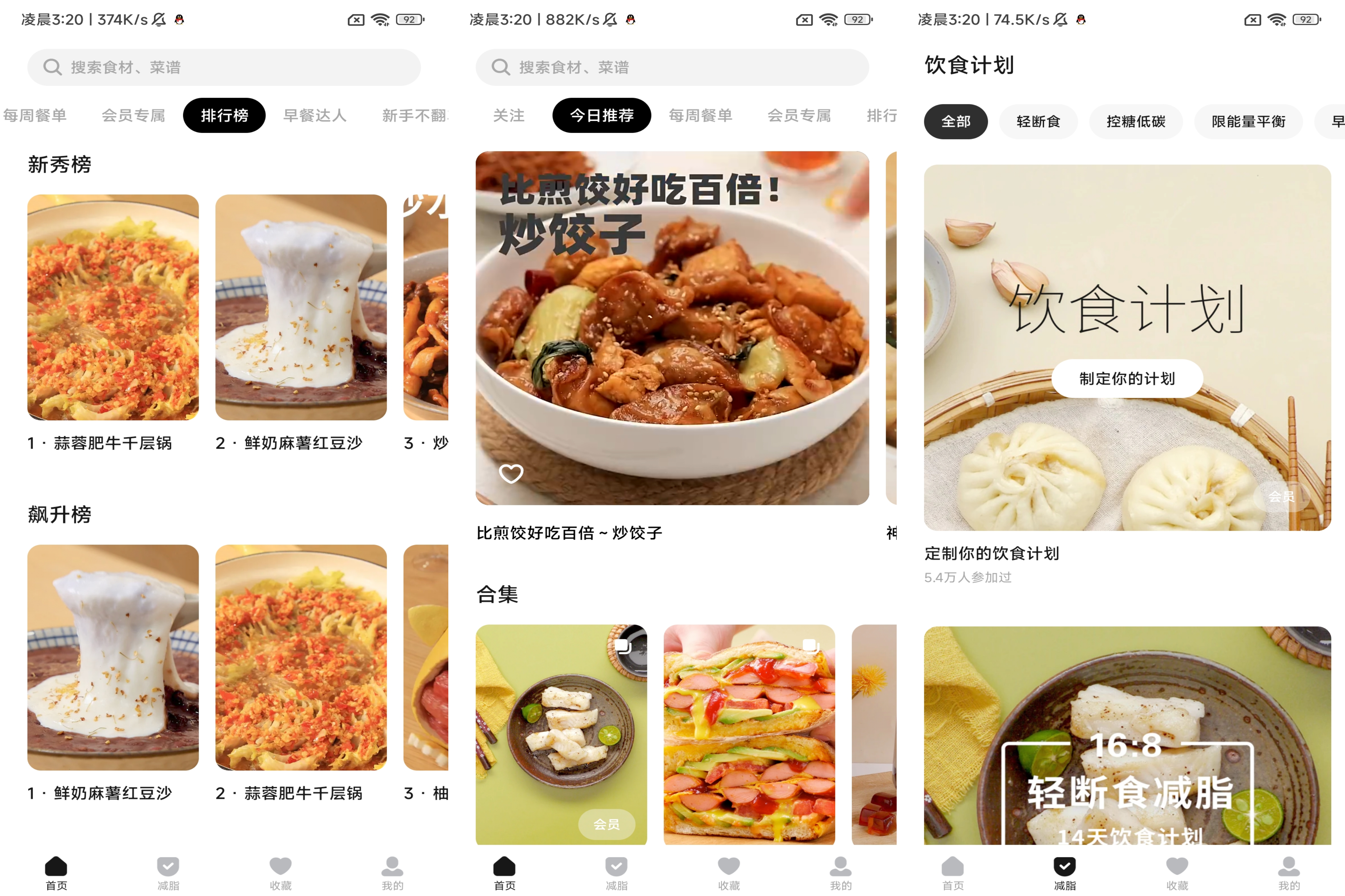Open the 今日推荐 tab
Screen dimensions: 1345x896
pos(601,116)
